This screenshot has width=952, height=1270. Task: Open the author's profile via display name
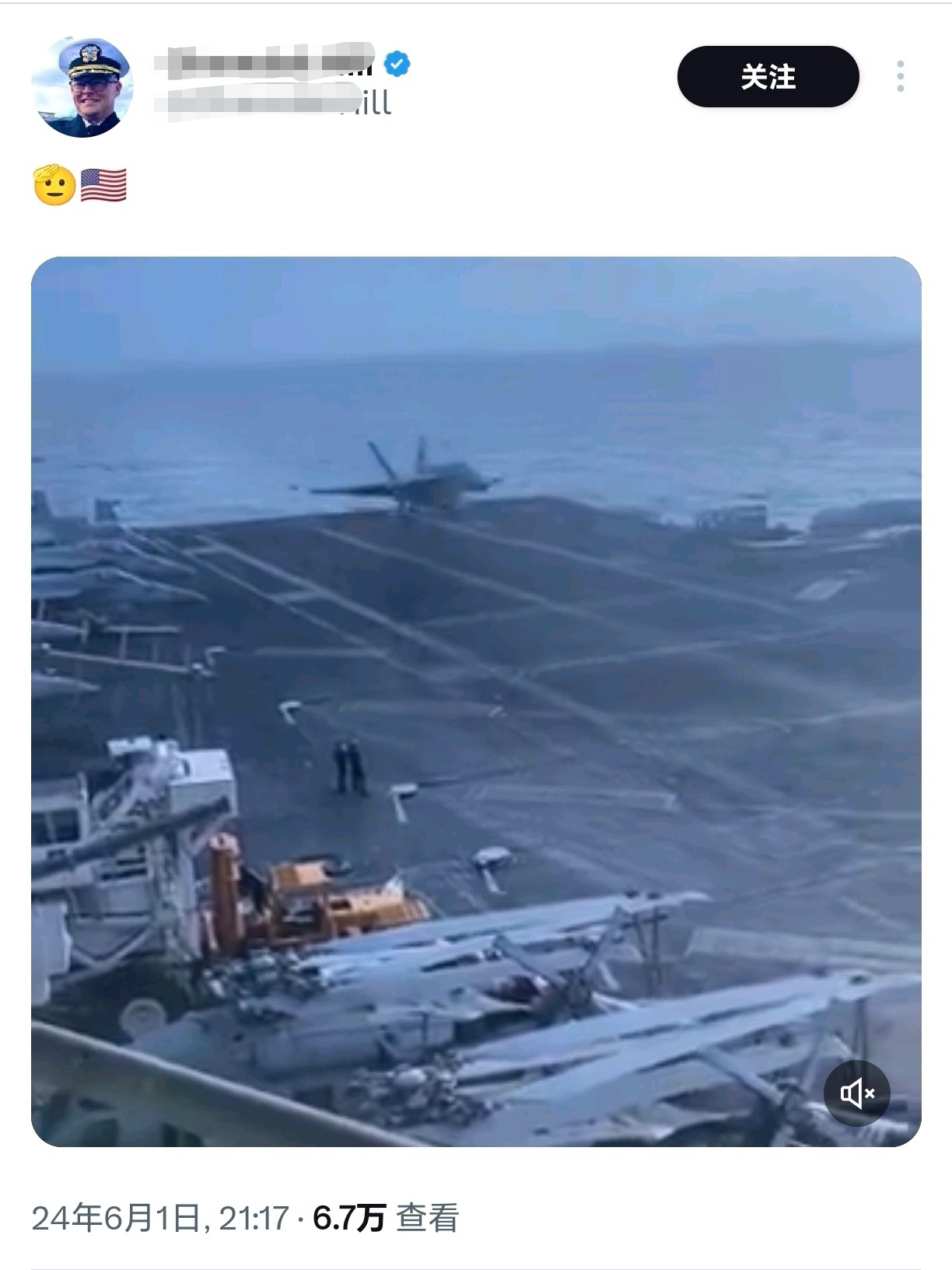pyautogui.click(x=264, y=64)
